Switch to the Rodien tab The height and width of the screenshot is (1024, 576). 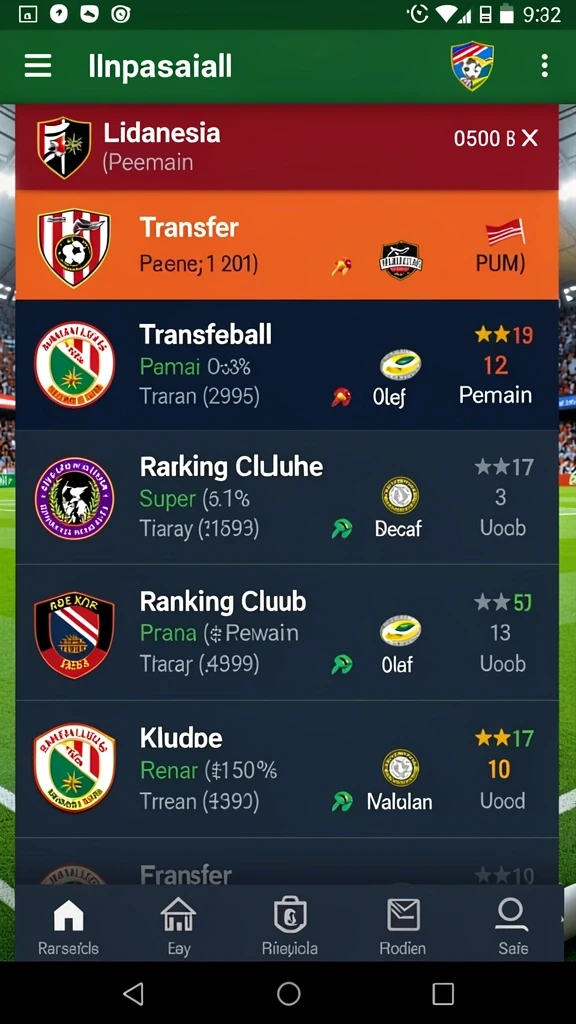point(402,927)
